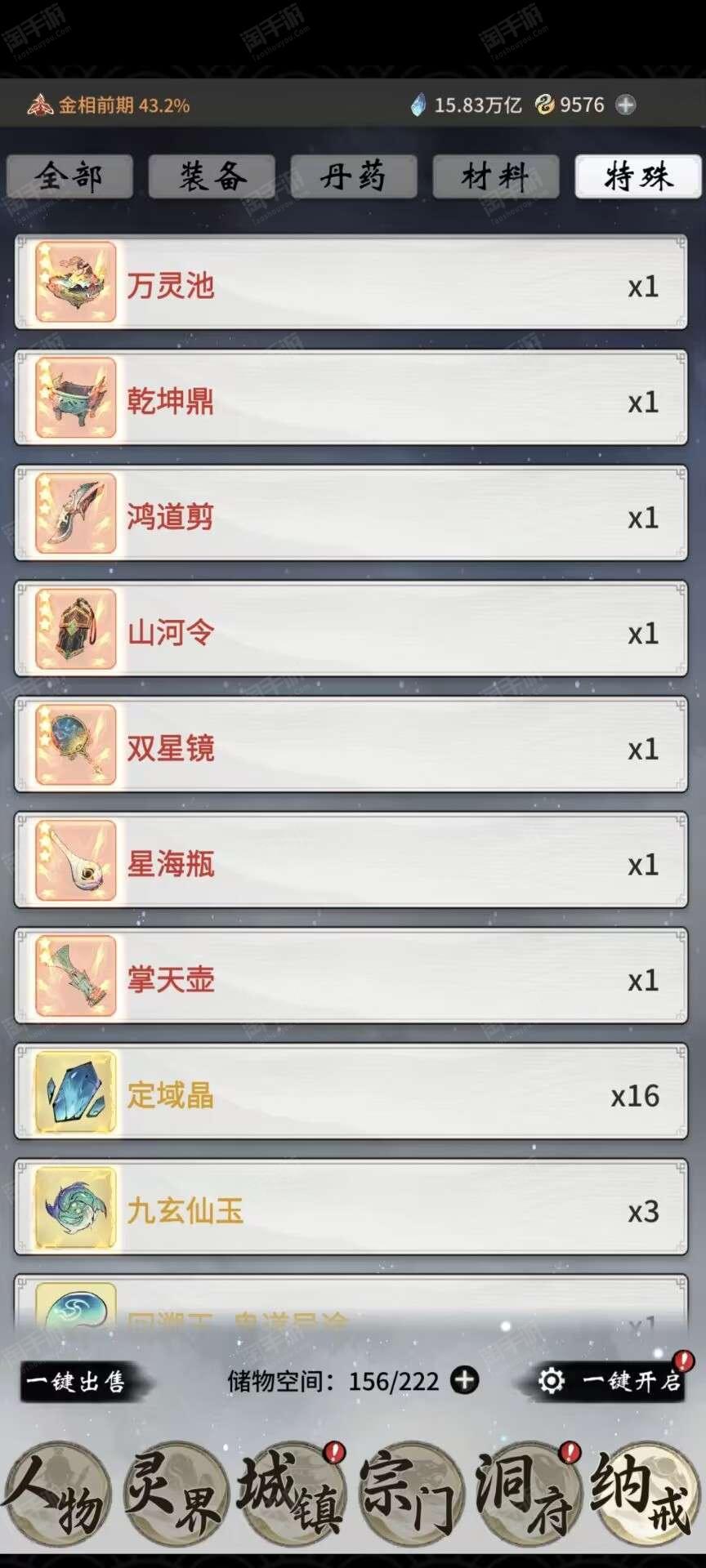
Task: Switch to the 装备 tab
Action: coord(212,176)
